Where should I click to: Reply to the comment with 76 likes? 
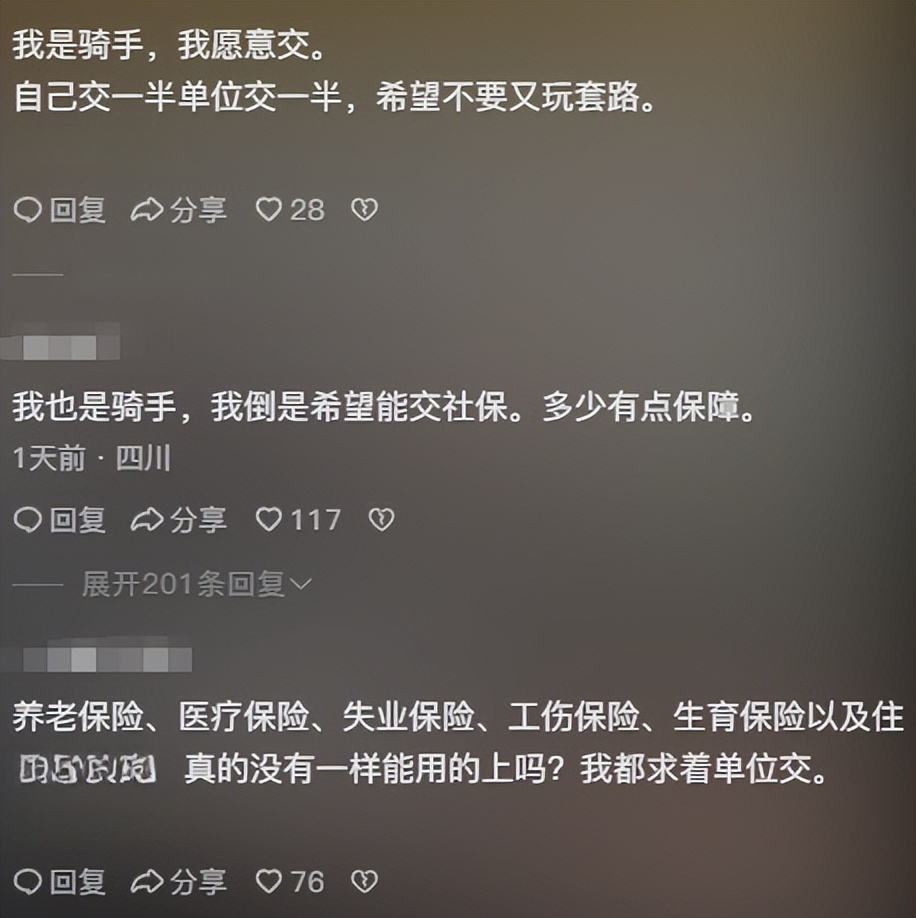[x=60, y=881]
